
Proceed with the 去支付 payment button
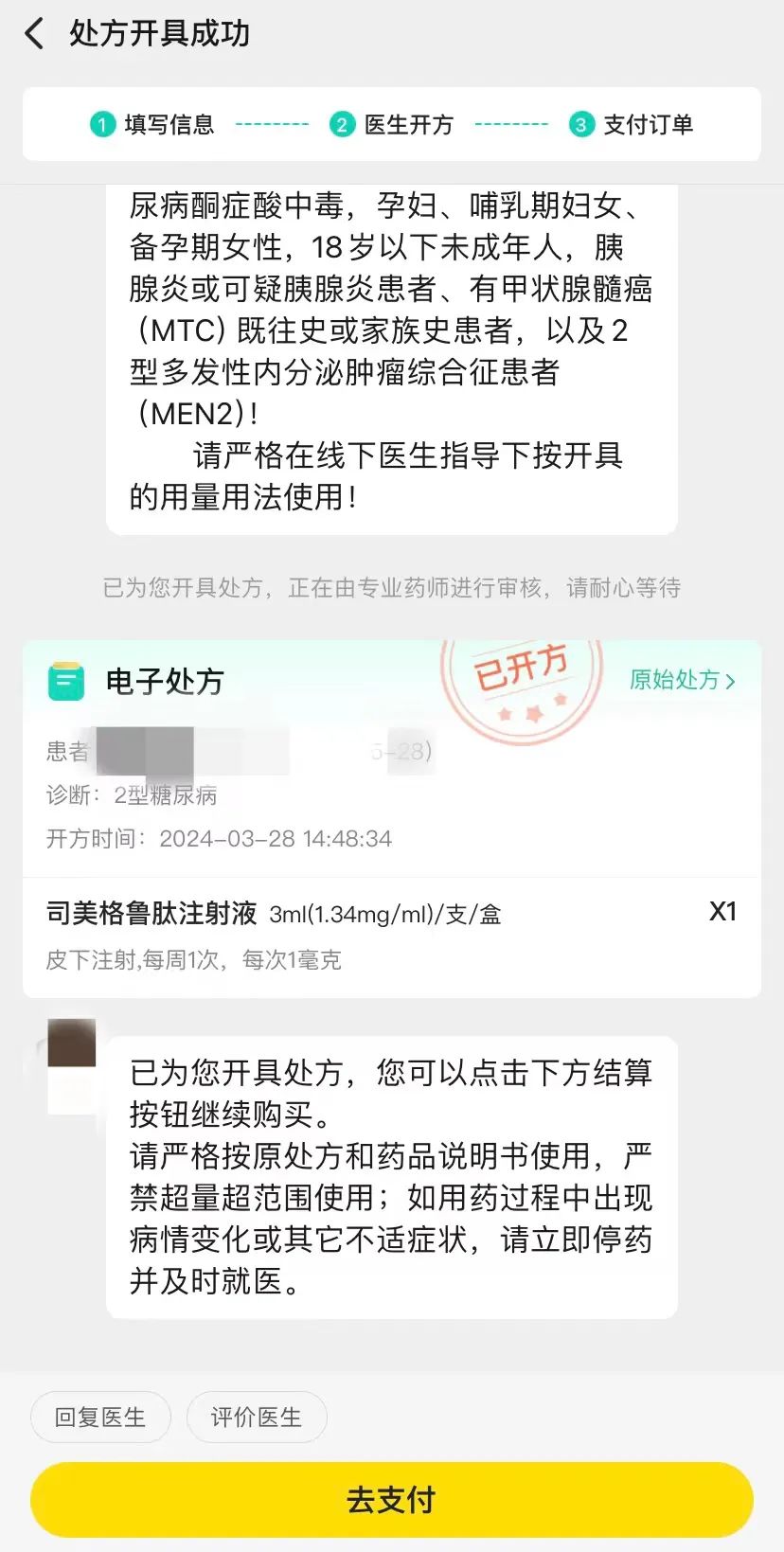(392, 1499)
